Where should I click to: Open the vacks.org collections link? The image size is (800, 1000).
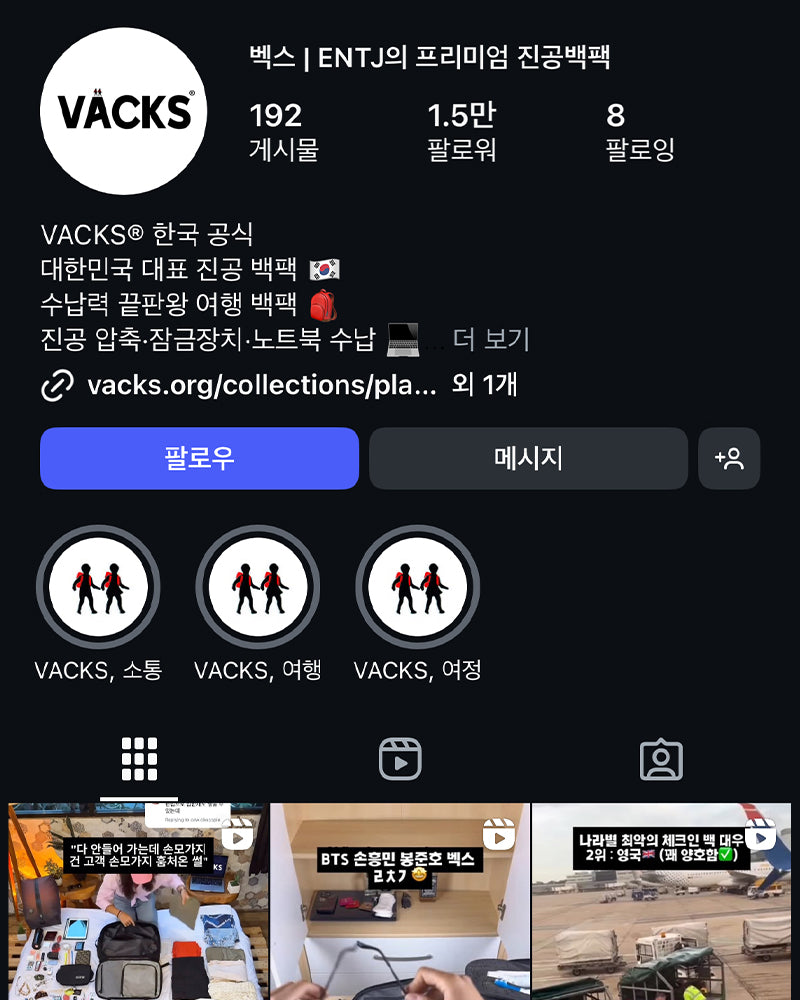coord(262,385)
